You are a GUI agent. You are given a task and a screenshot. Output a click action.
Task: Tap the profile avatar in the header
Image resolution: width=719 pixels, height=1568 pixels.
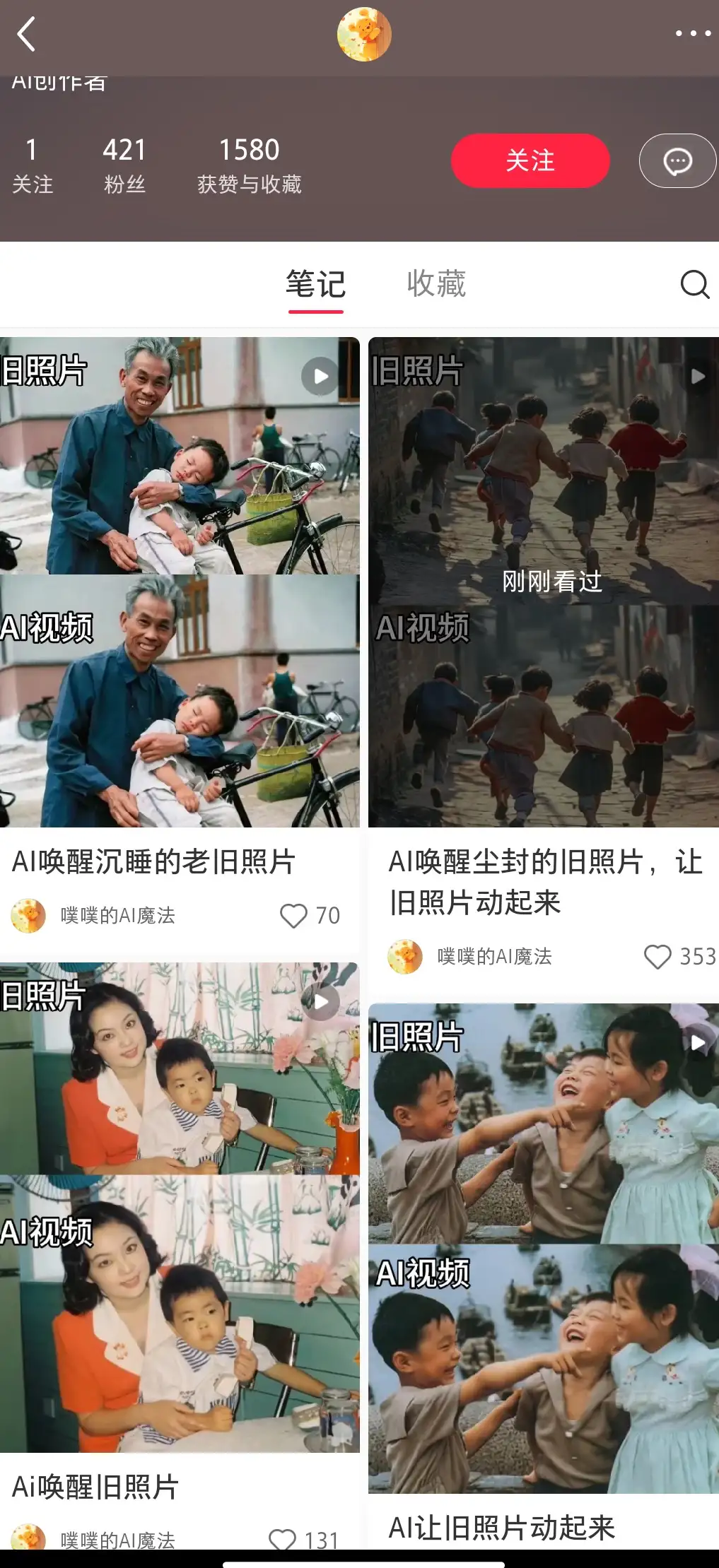364,34
